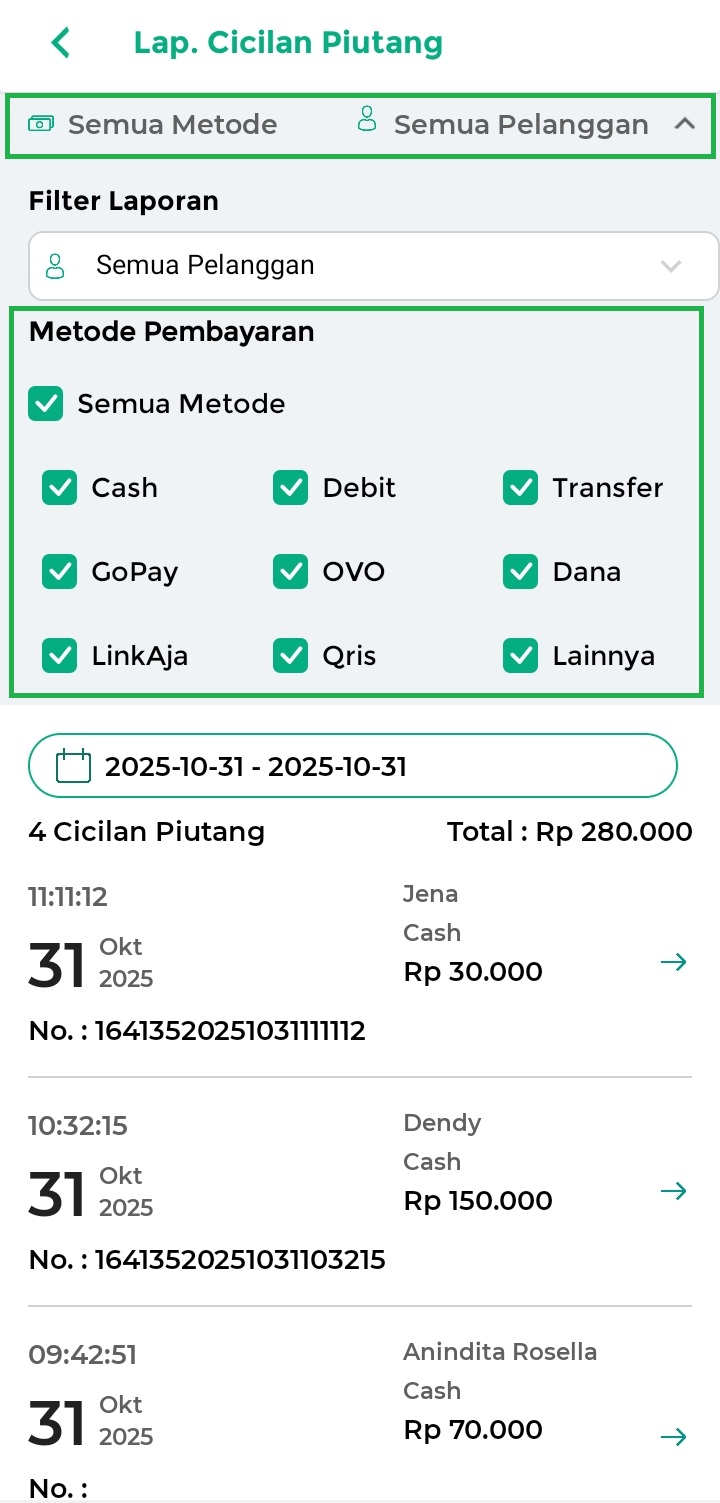
Task: Uncheck the LinkAja payment method
Action: (x=60, y=656)
